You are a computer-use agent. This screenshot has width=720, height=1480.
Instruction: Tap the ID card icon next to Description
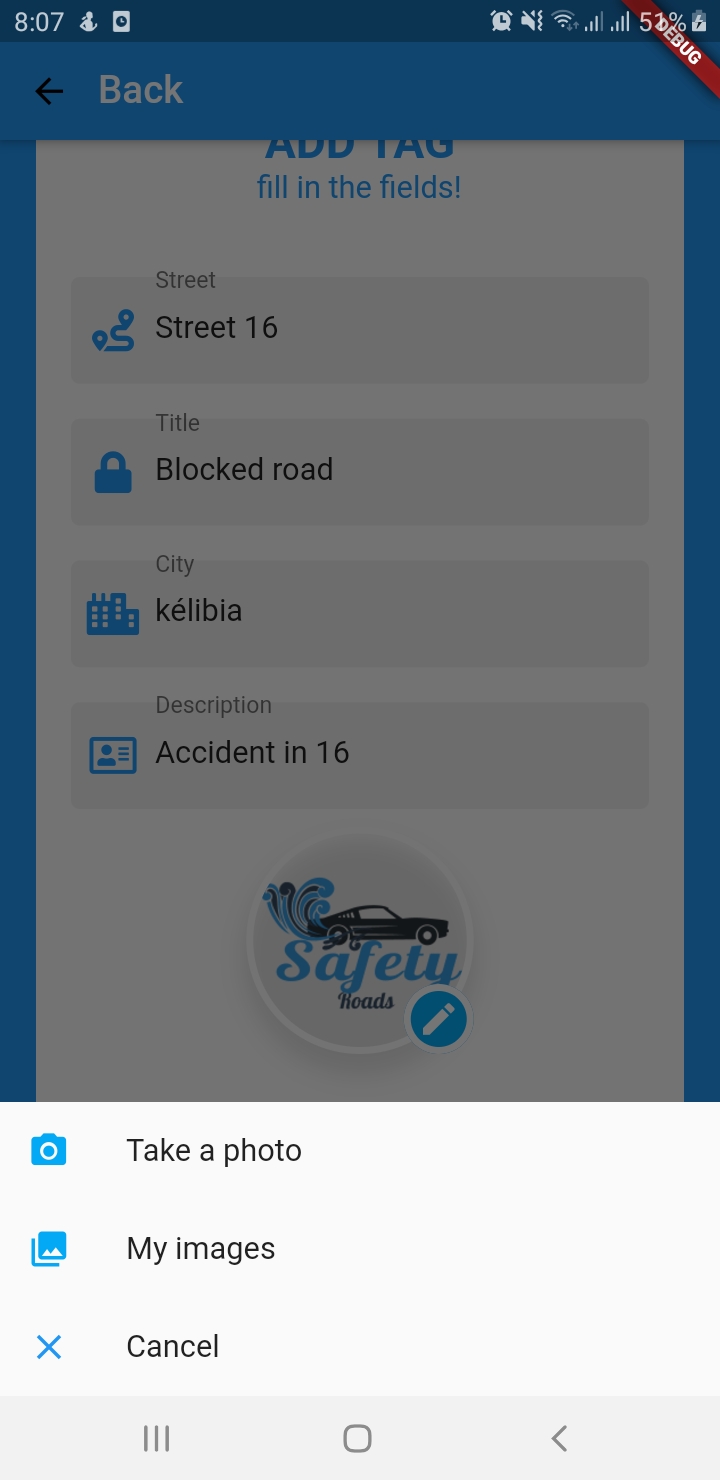113,753
